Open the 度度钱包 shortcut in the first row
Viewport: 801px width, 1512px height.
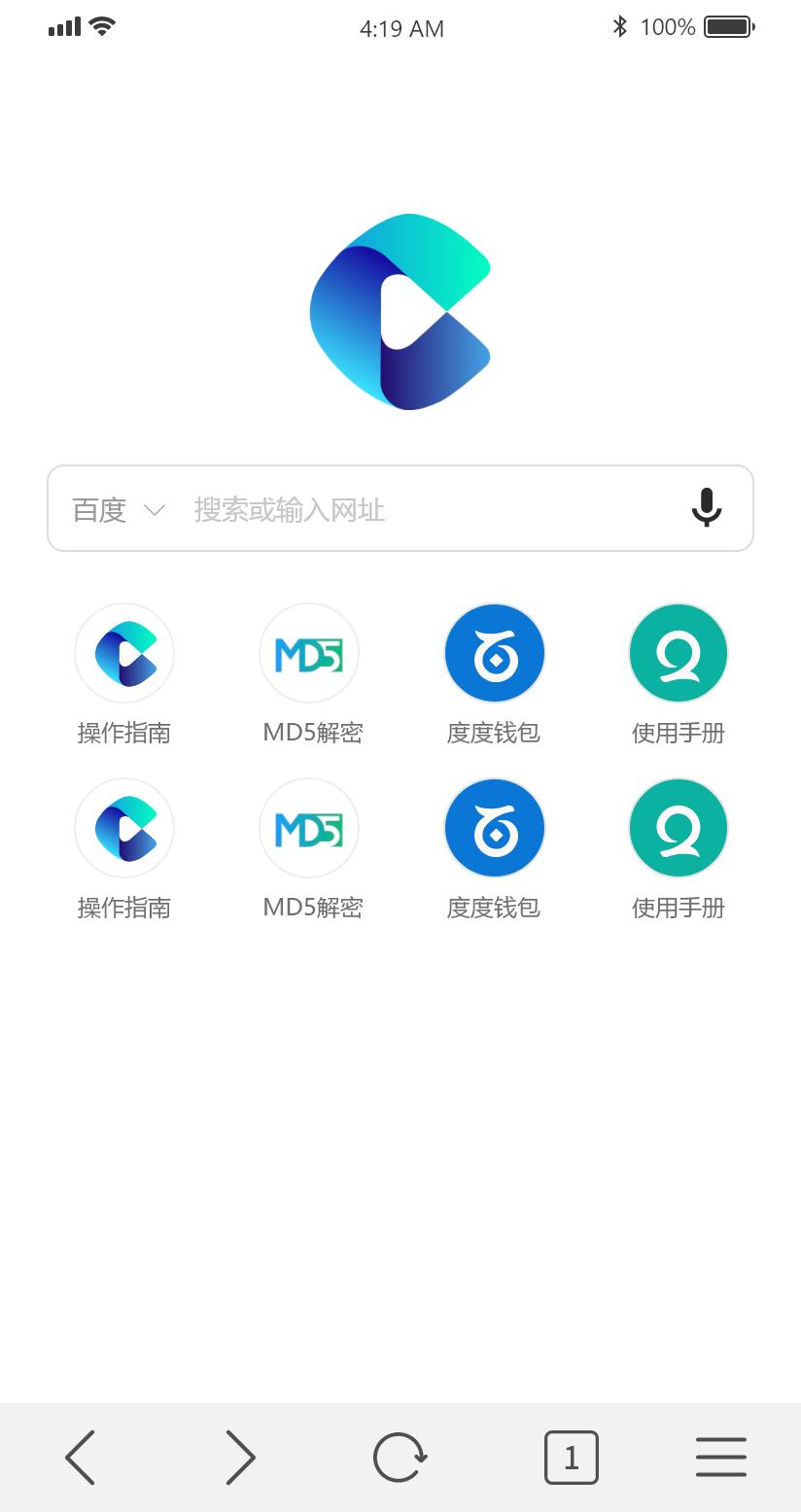(494, 653)
